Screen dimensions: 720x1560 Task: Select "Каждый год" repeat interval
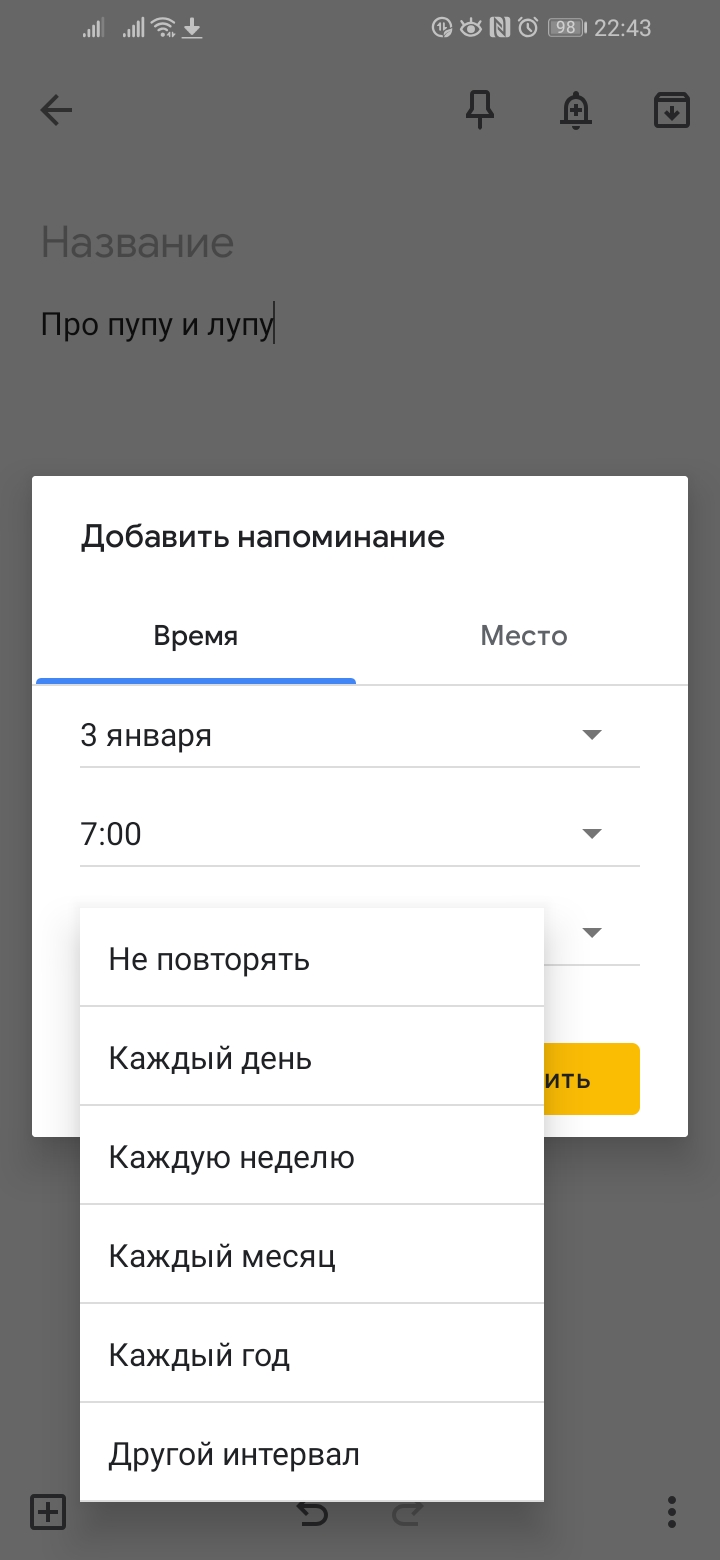click(x=312, y=1353)
